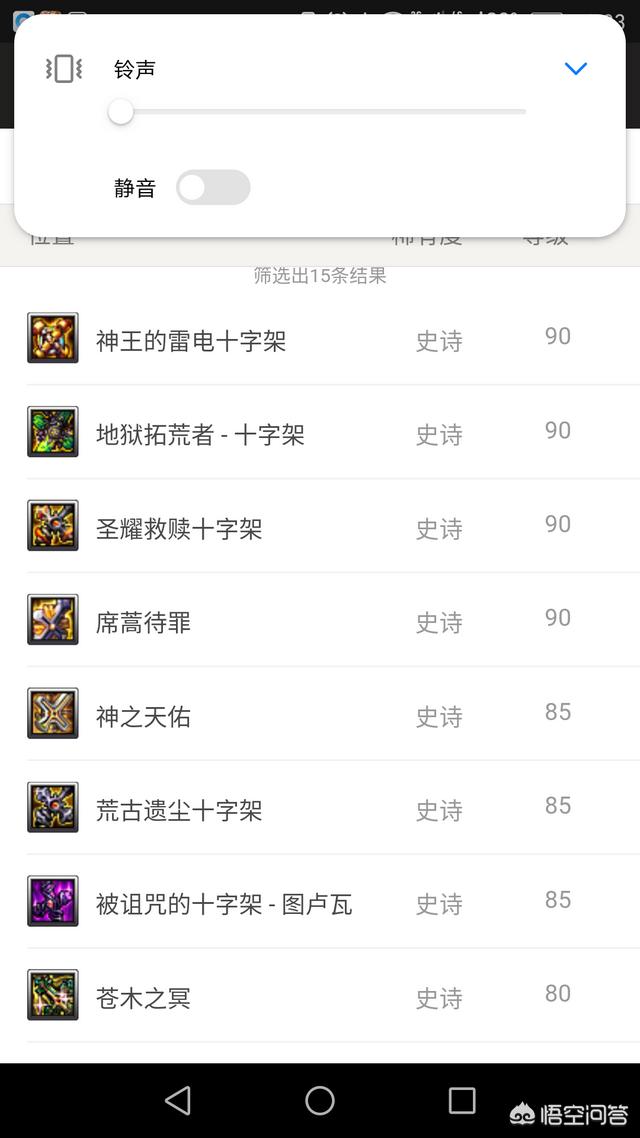
Task: Return to the home screen
Action: [320, 1100]
